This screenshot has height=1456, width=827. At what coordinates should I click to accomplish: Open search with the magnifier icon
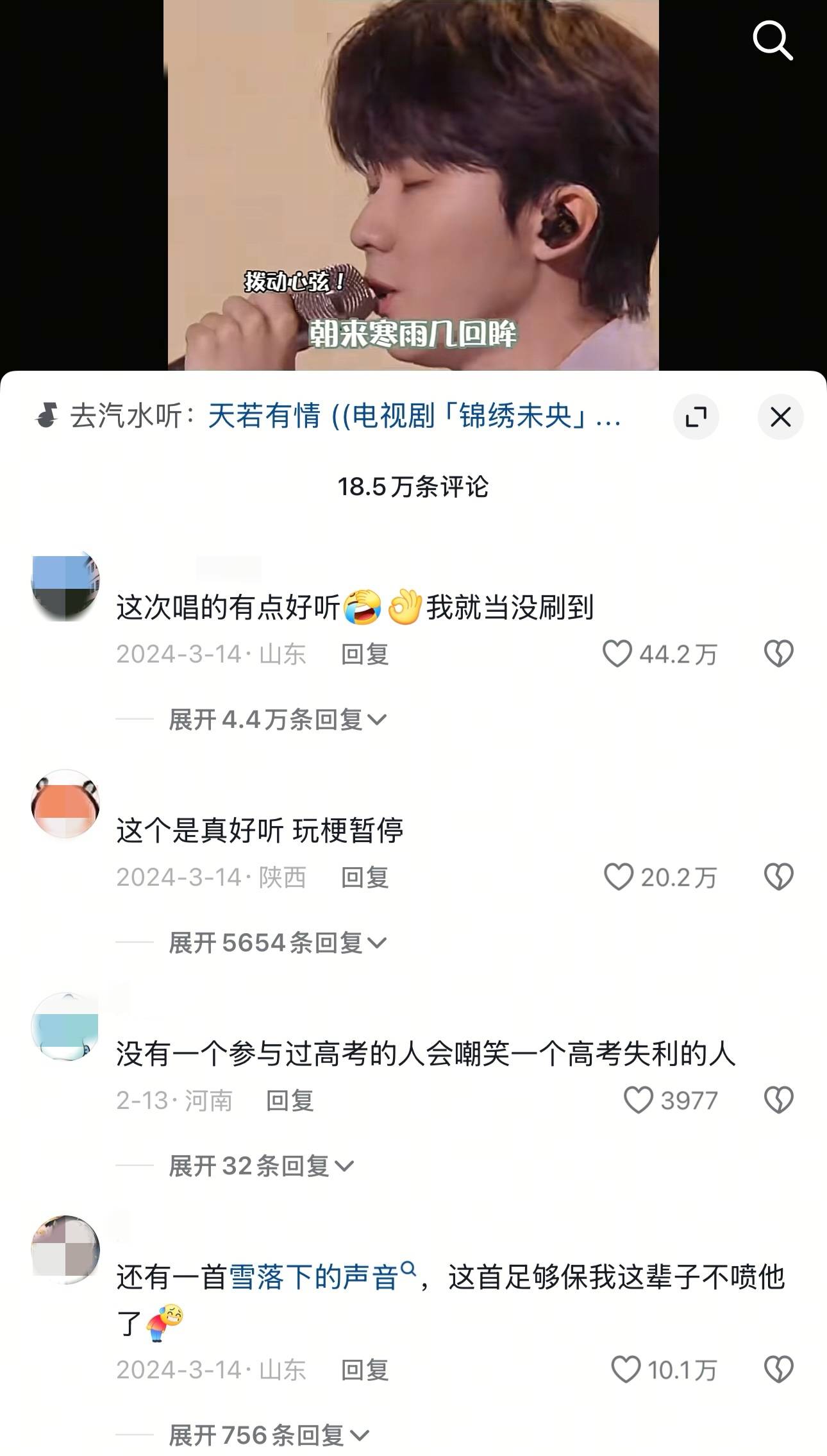pyautogui.click(x=774, y=40)
